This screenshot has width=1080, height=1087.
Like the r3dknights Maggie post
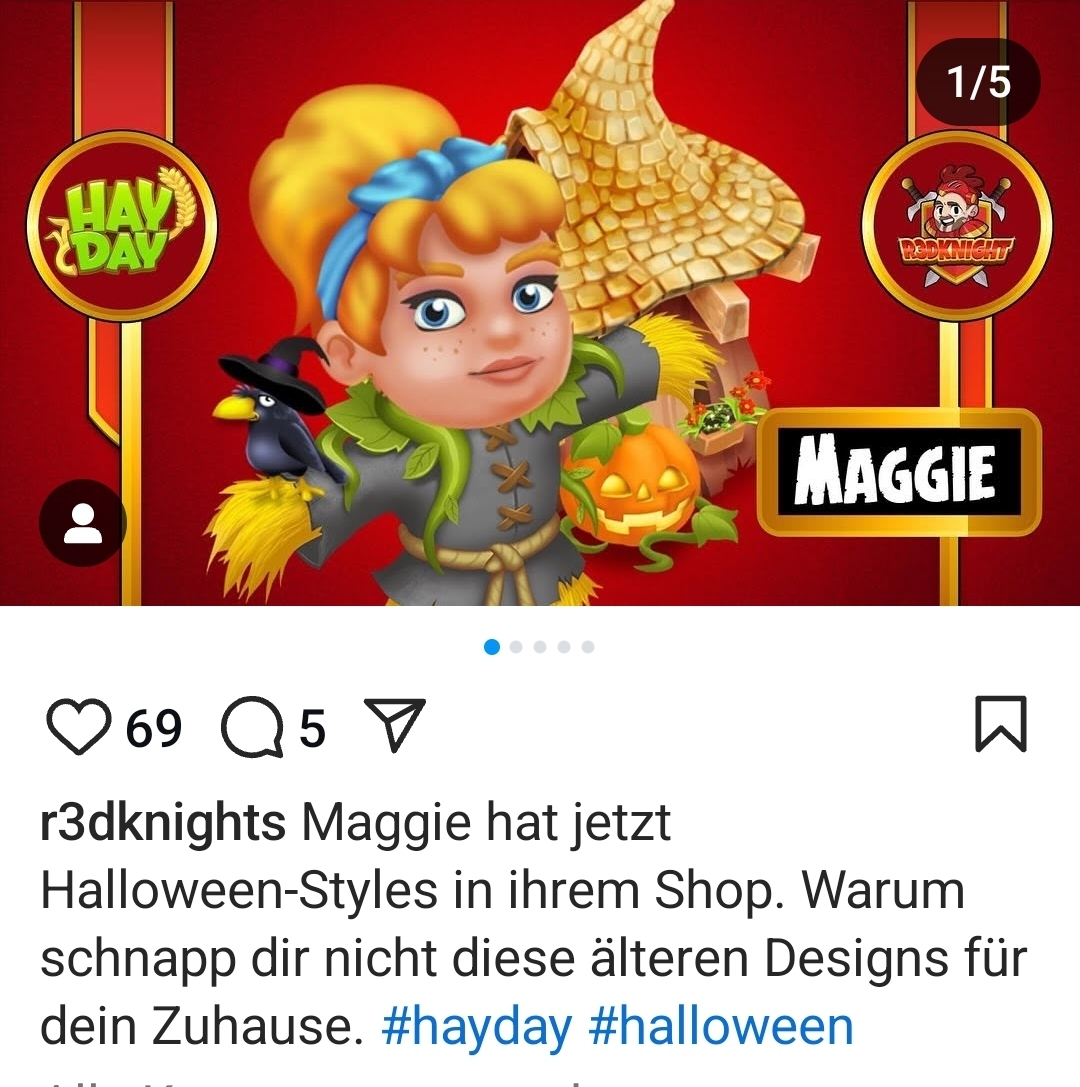coord(78,728)
